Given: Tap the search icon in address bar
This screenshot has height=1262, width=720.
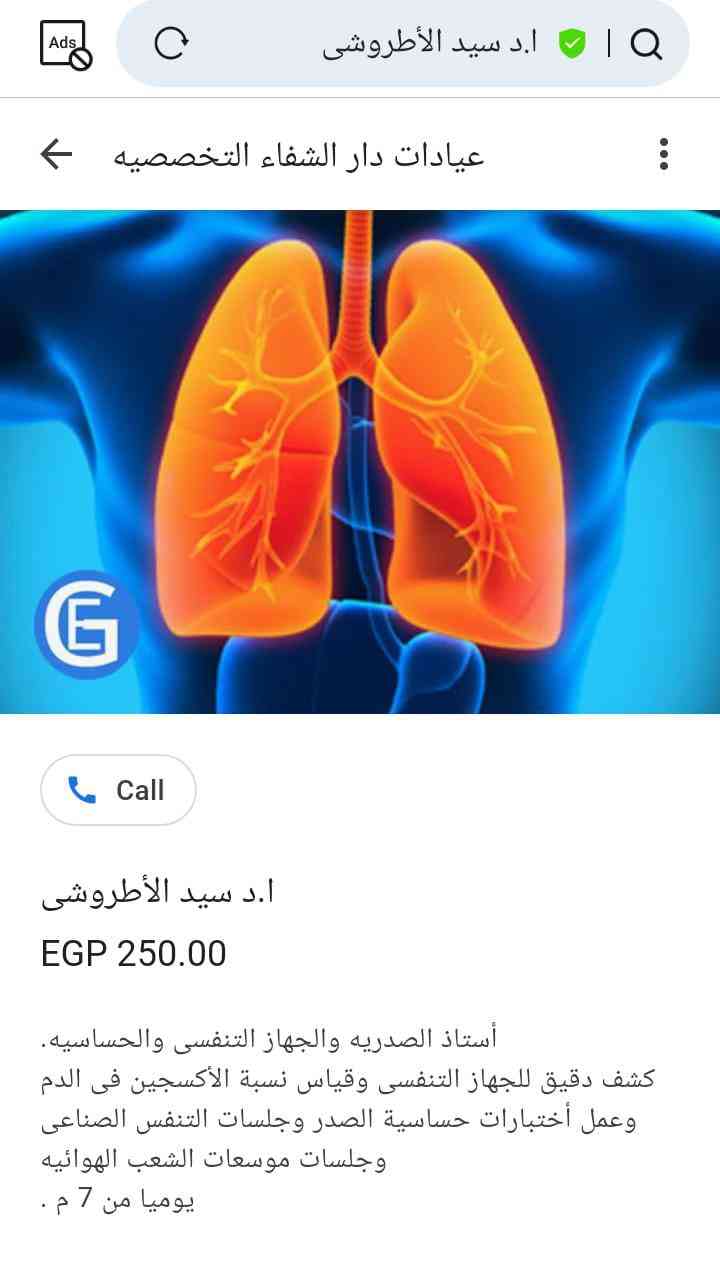Looking at the screenshot, I should [647, 44].
